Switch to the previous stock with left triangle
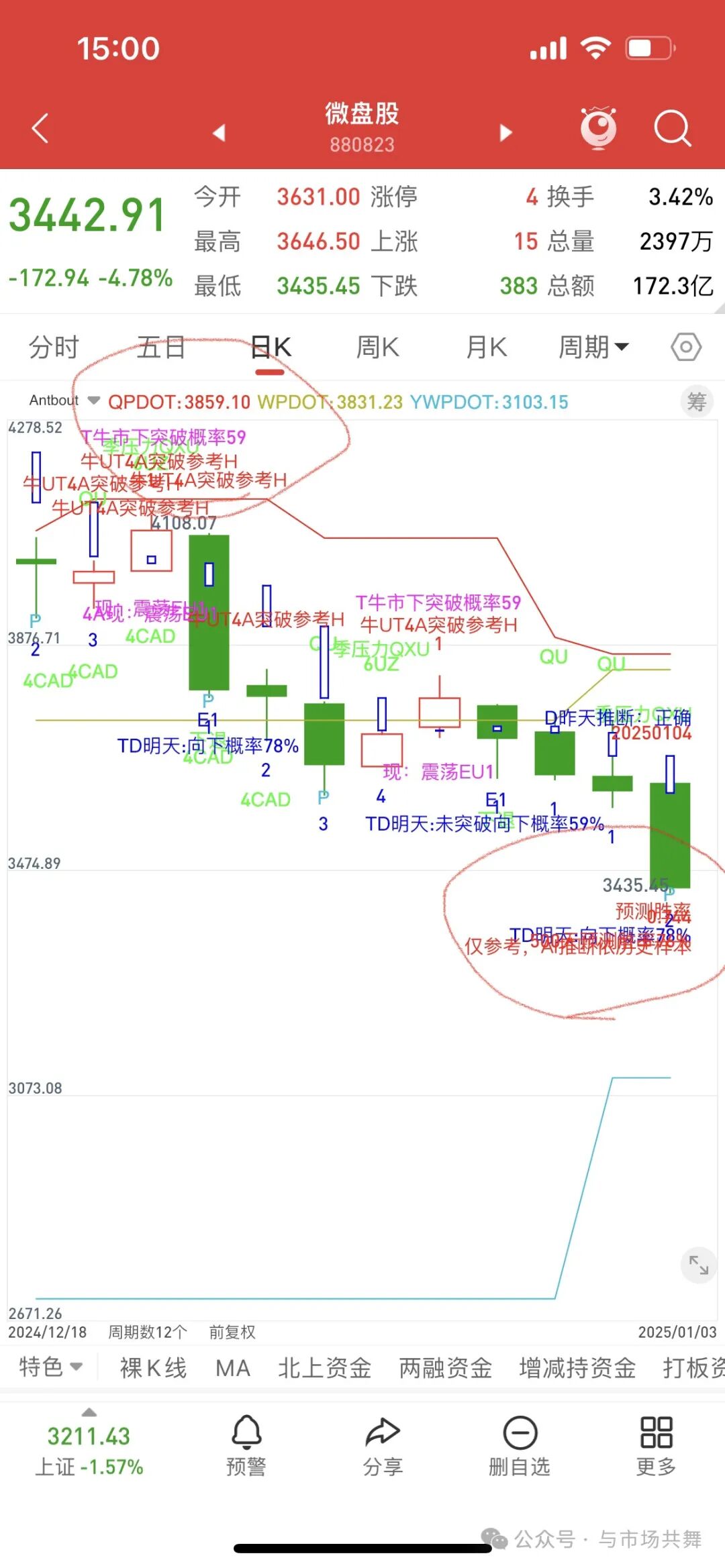The image size is (725, 1568). pyautogui.click(x=219, y=132)
